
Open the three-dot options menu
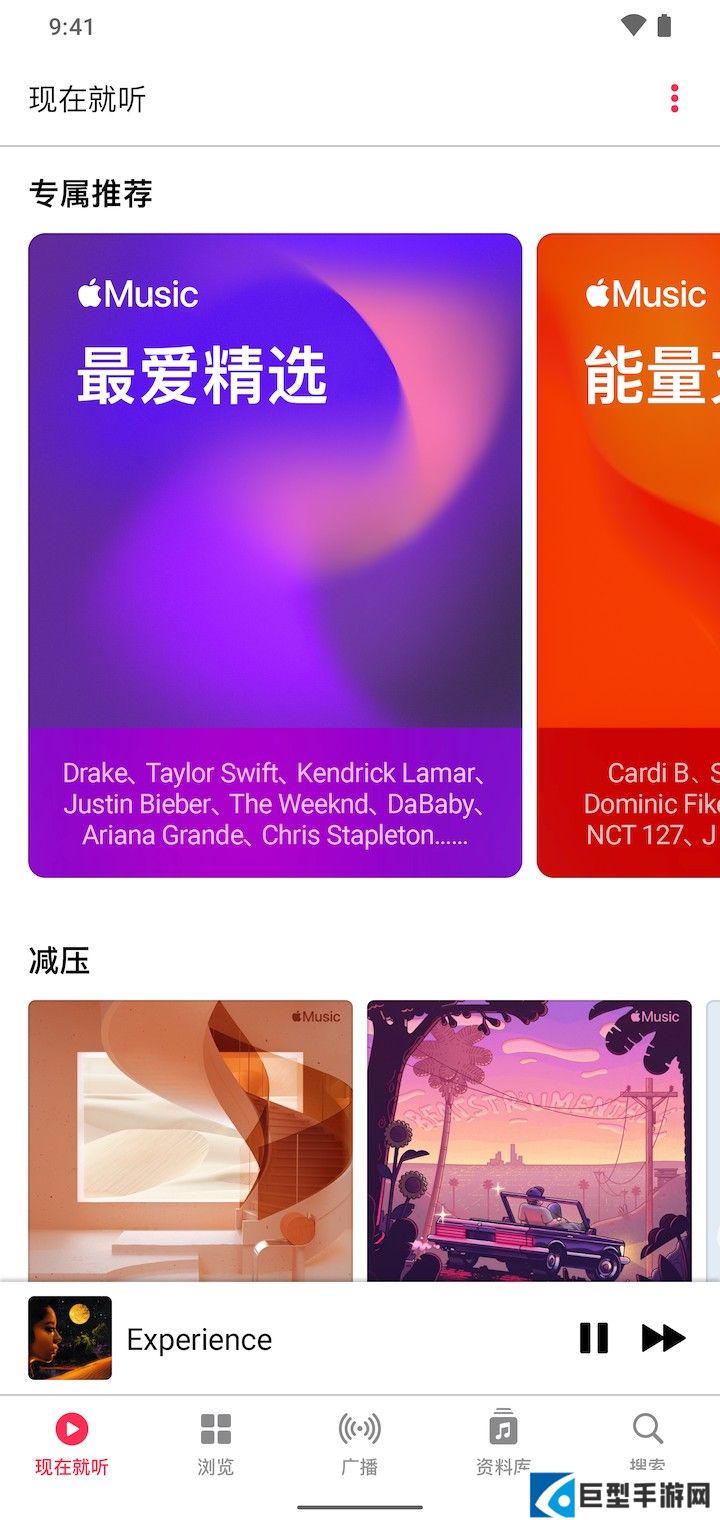tap(674, 98)
